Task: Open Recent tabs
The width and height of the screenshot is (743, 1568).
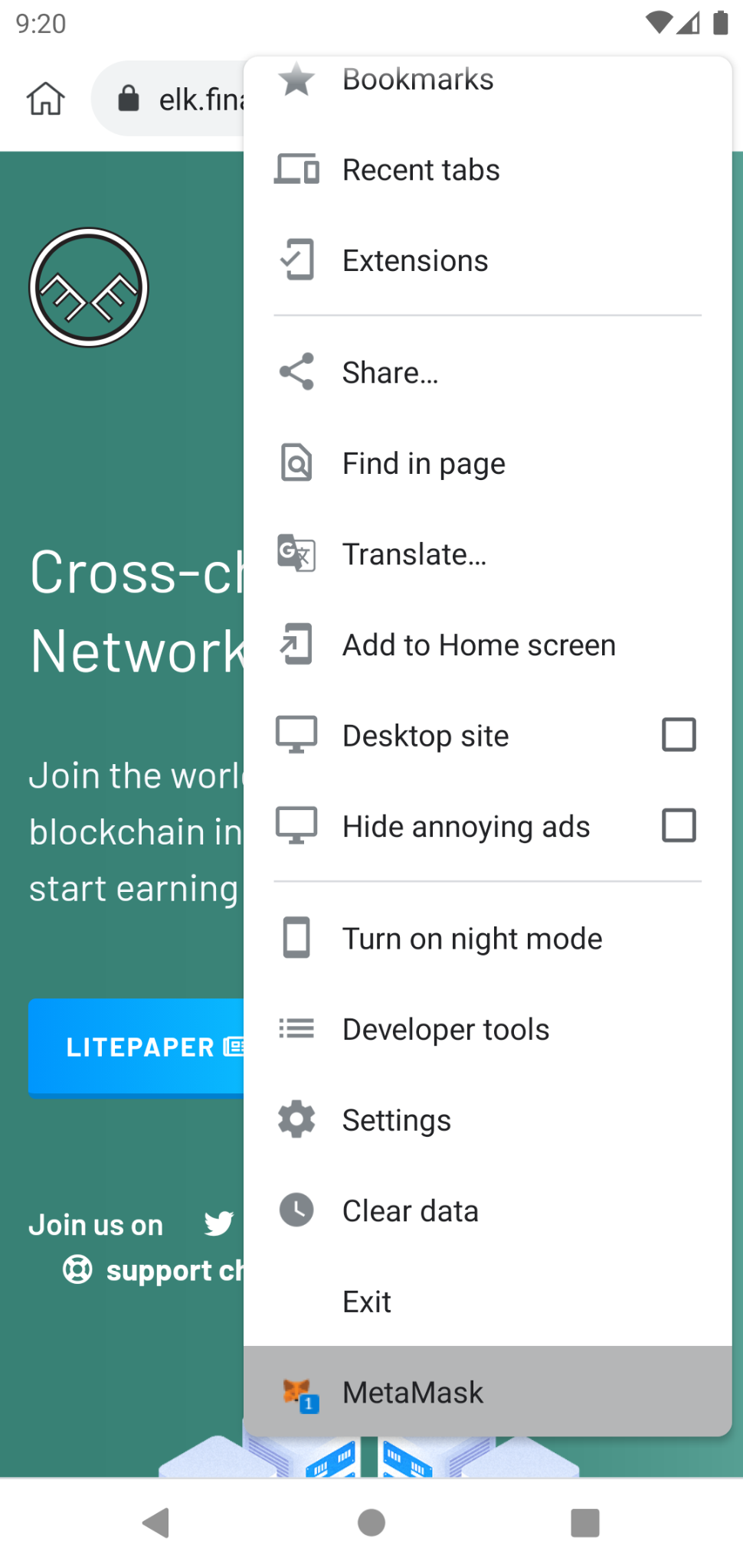Action: (x=421, y=170)
